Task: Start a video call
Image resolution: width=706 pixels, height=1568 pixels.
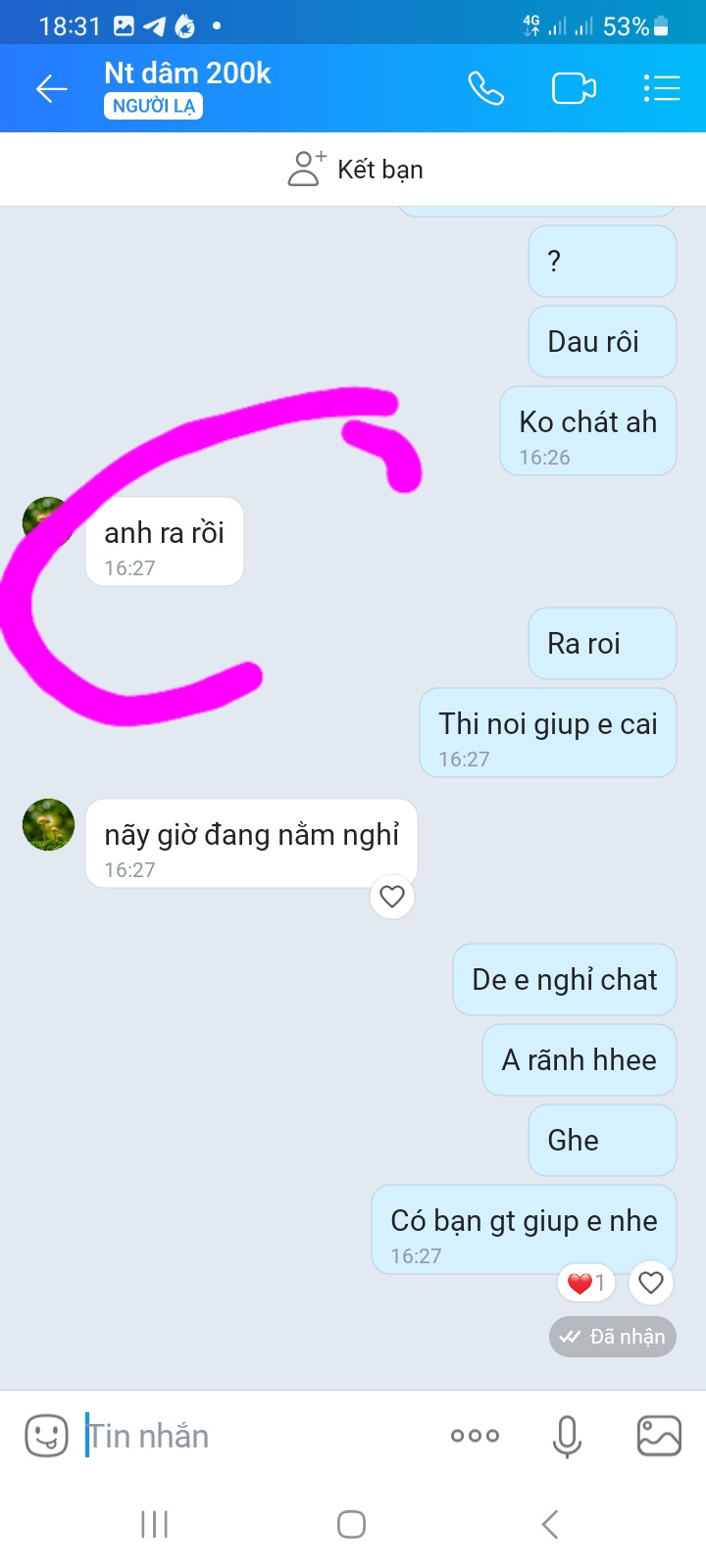Action: pos(574,89)
